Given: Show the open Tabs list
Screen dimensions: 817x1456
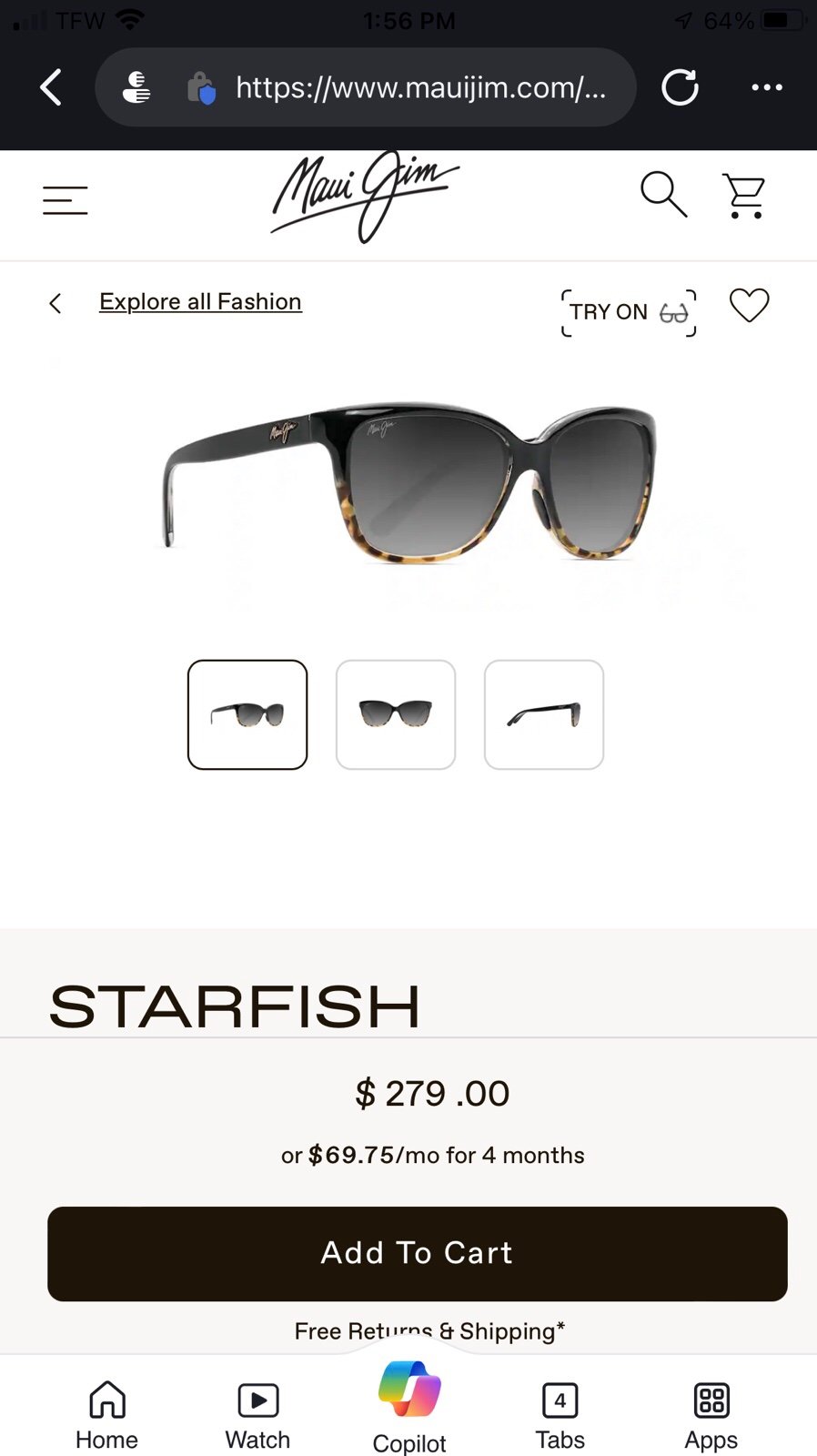Looking at the screenshot, I should [x=560, y=1415].
